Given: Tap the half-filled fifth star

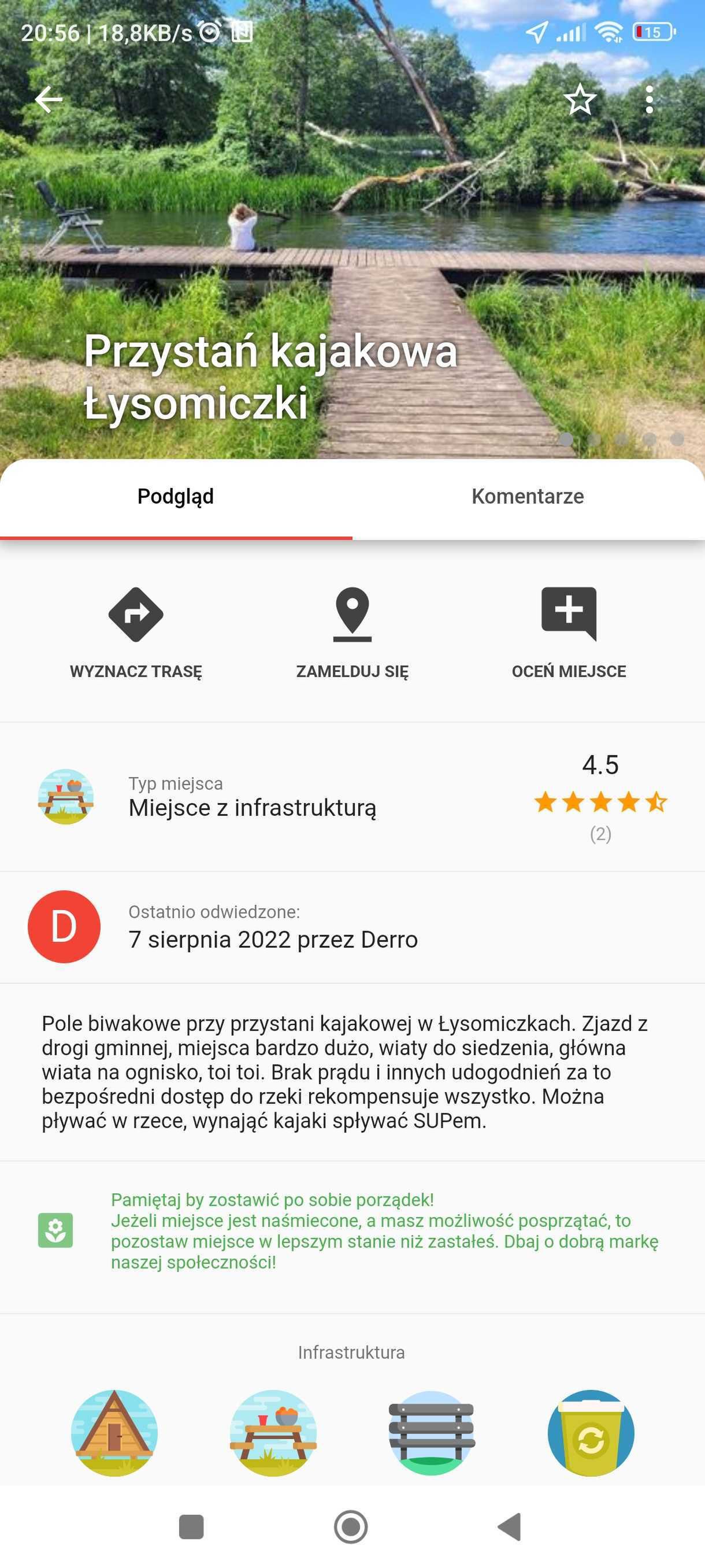Looking at the screenshot, I should click(655, 804).
